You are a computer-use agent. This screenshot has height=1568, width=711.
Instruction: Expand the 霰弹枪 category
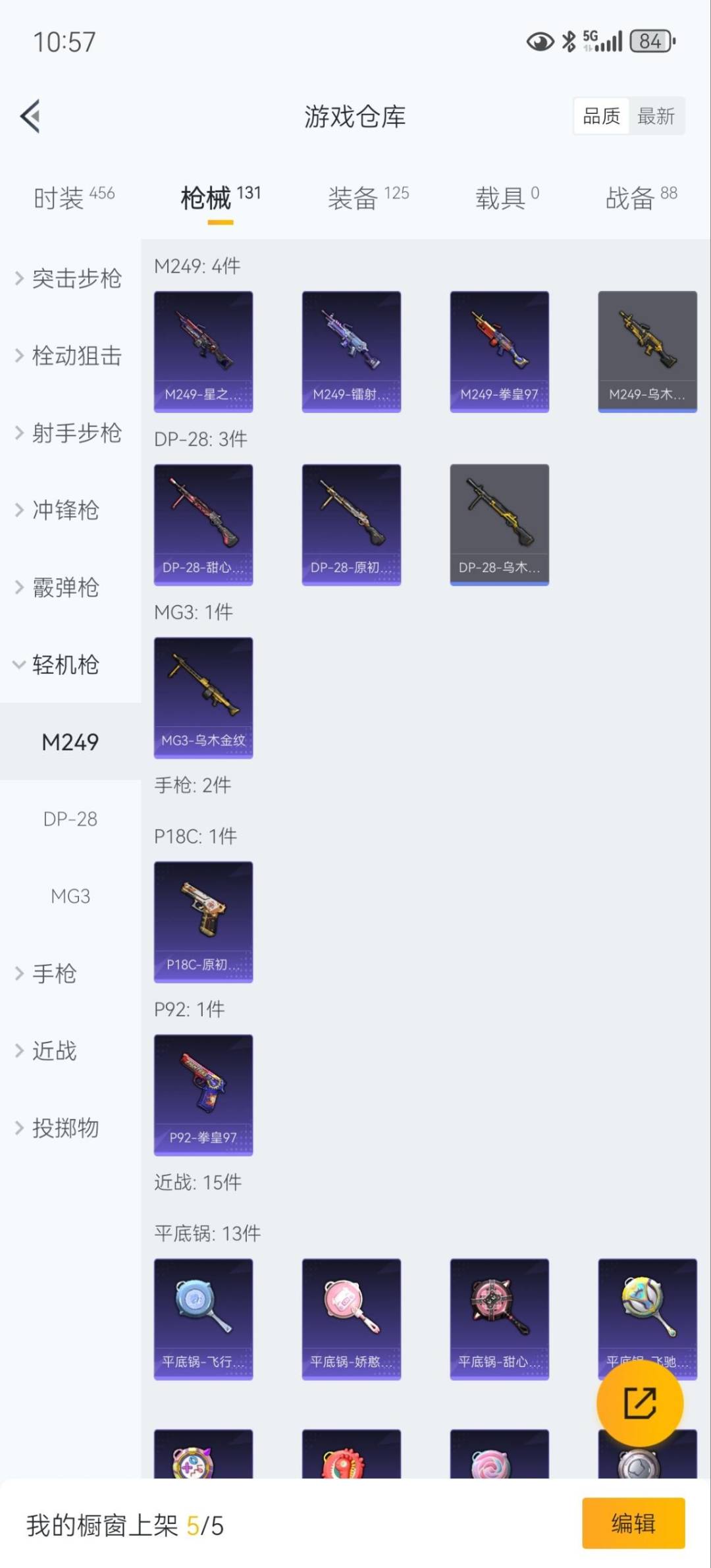pos(59,587)
